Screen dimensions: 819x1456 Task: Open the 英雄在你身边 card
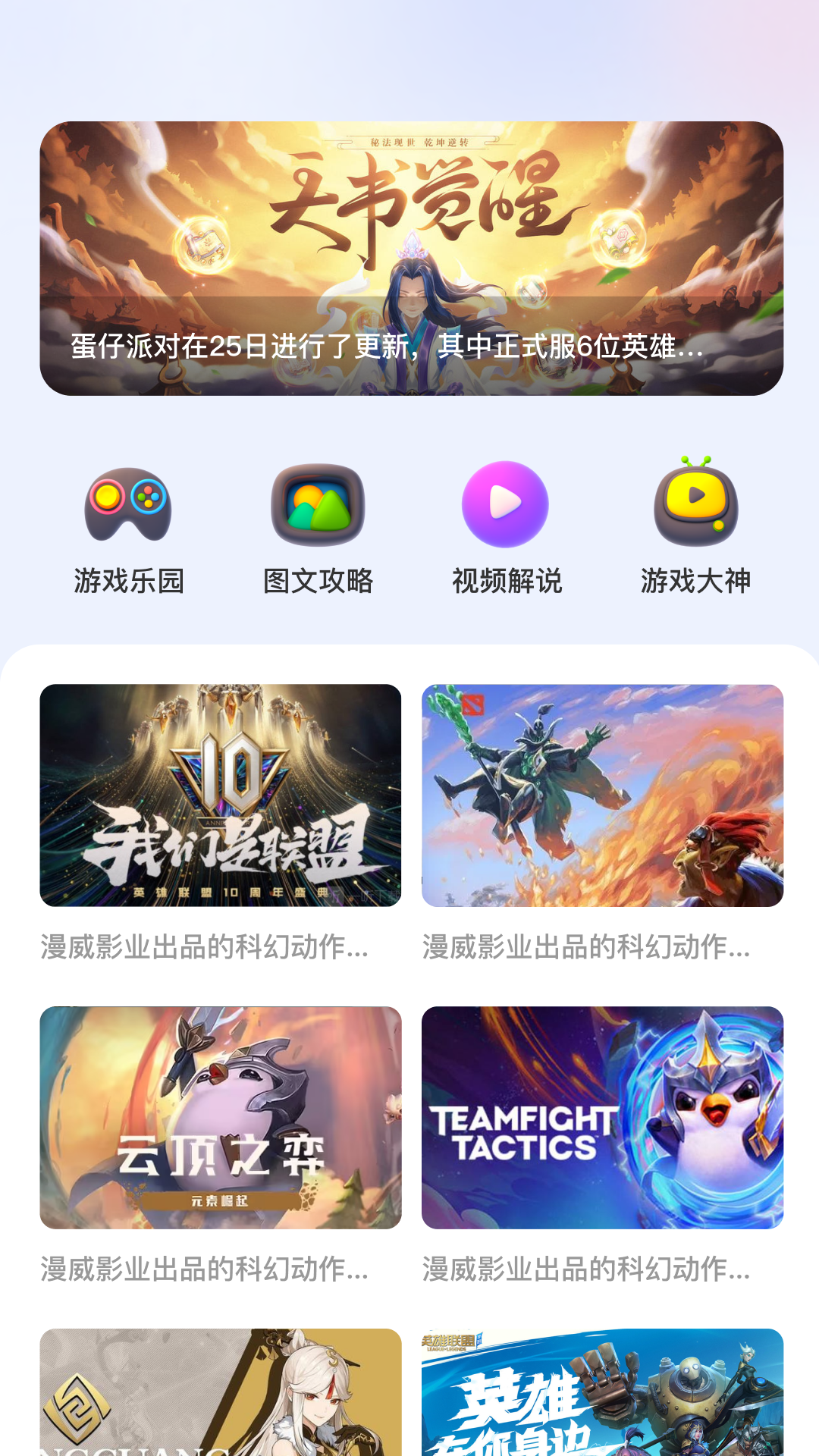[602, 1392]
